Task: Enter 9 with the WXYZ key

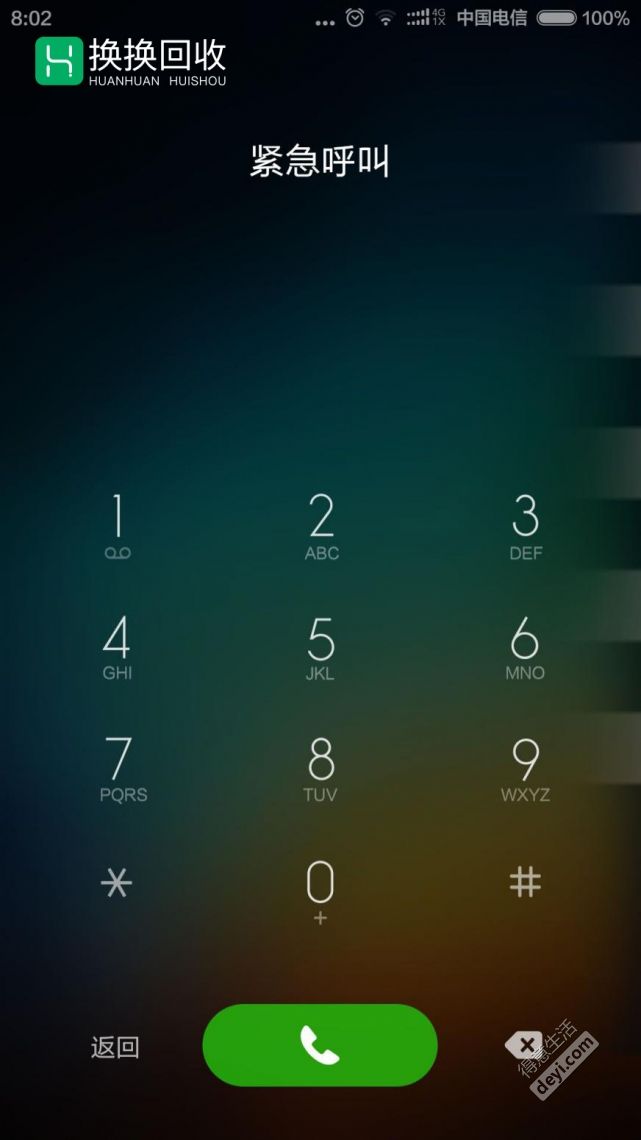Action: [x=525, y=768]
